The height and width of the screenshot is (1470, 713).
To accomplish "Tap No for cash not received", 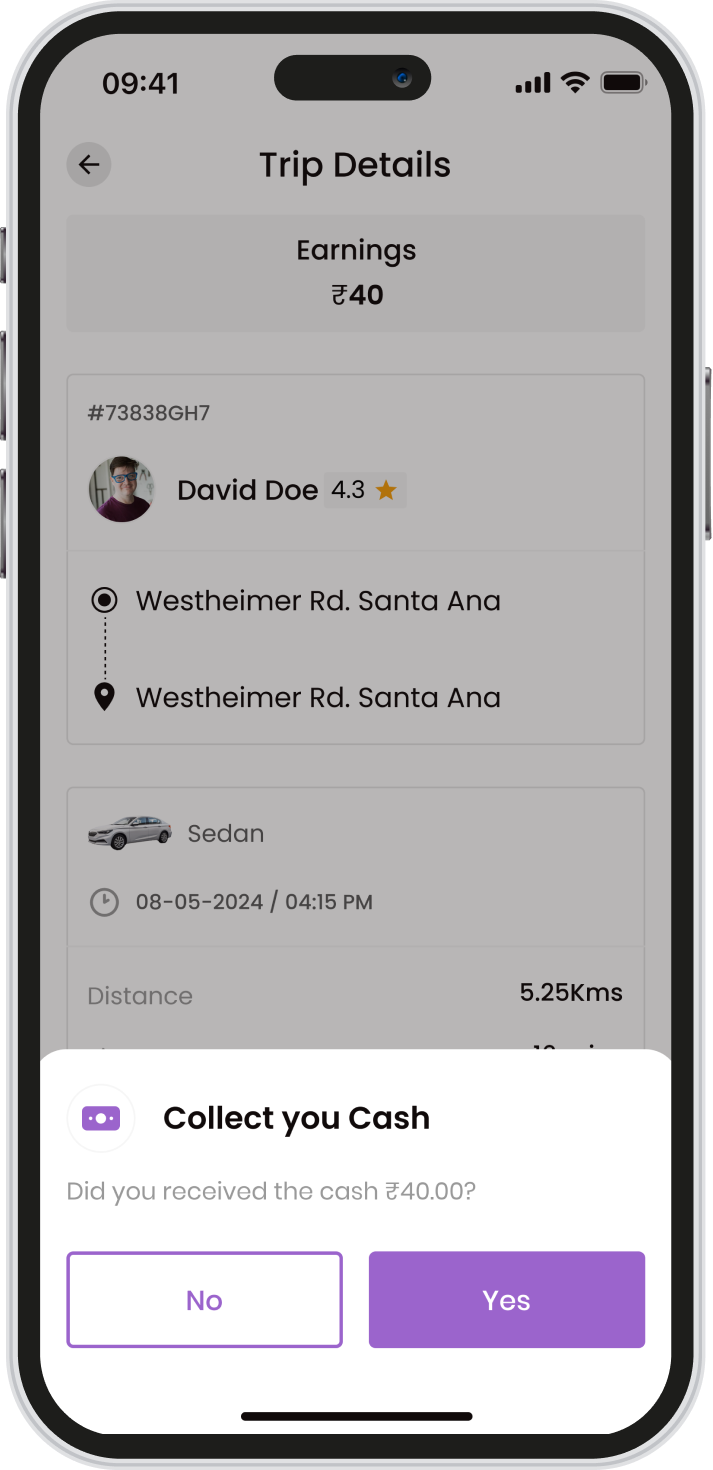I will tap(204, 1299).
